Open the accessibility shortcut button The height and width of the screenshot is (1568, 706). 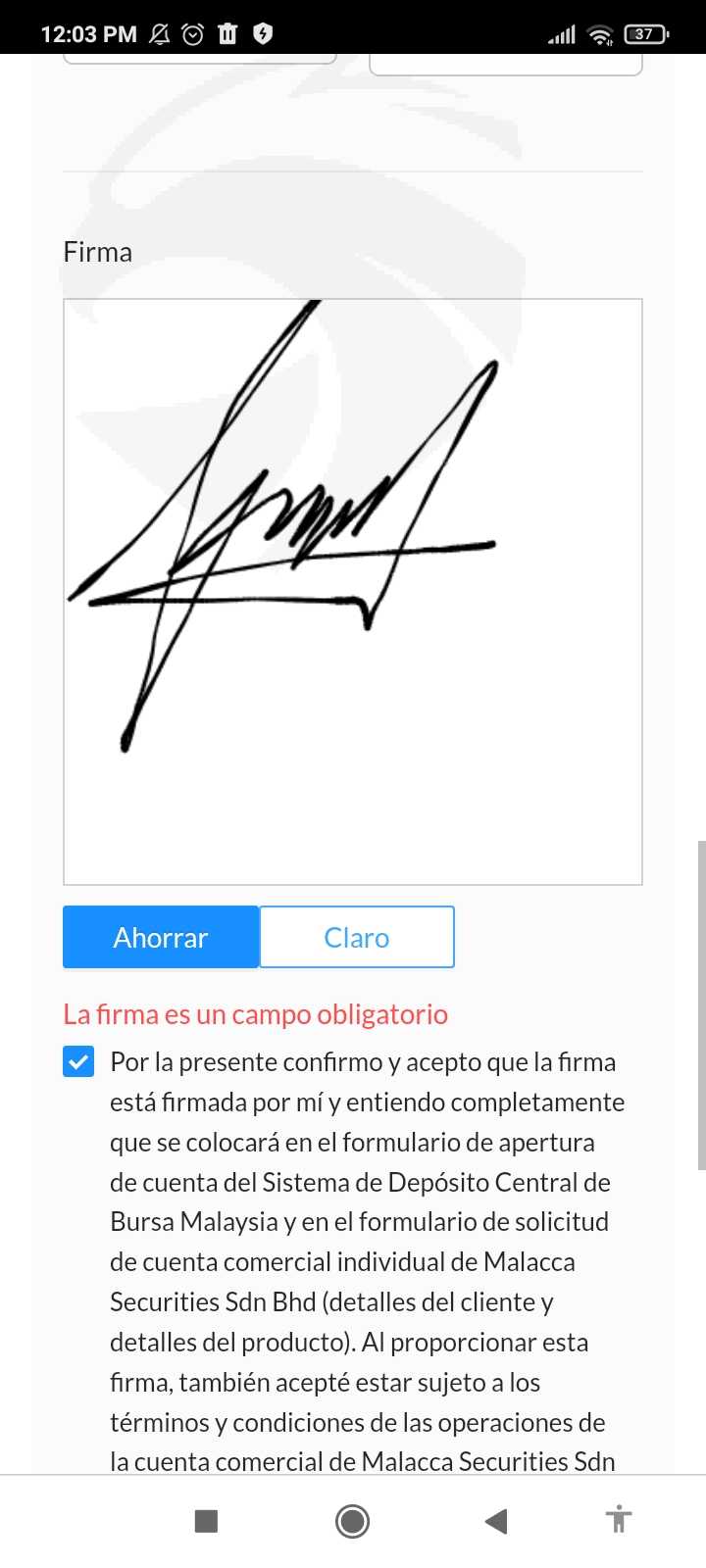coord(619,1519)
